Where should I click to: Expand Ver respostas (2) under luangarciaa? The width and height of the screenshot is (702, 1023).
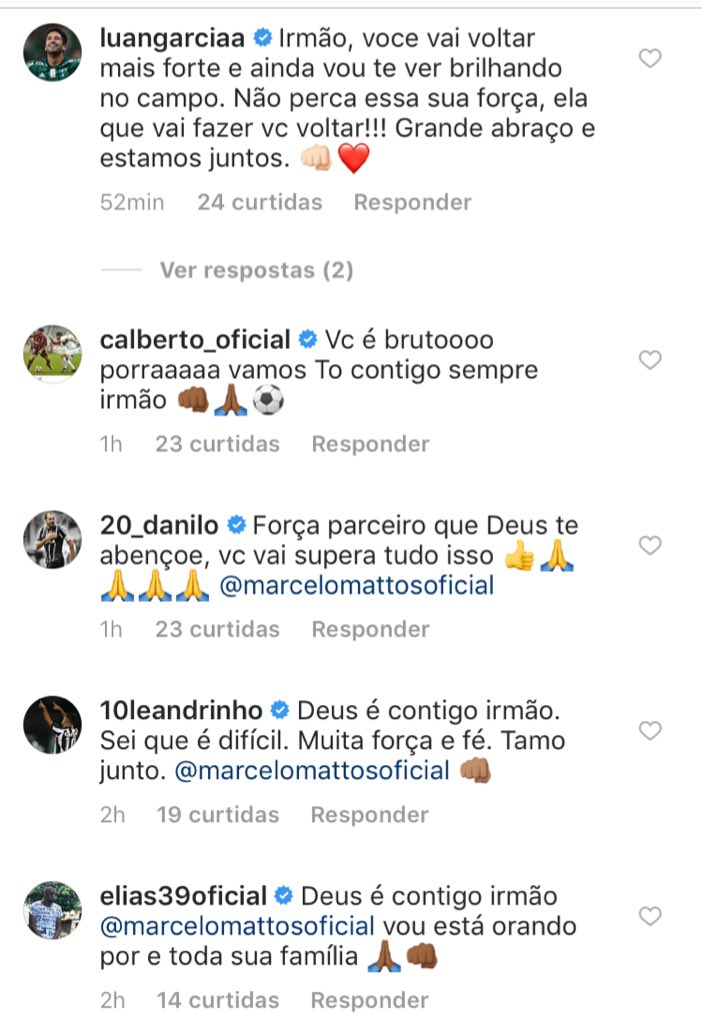[255, 270]
